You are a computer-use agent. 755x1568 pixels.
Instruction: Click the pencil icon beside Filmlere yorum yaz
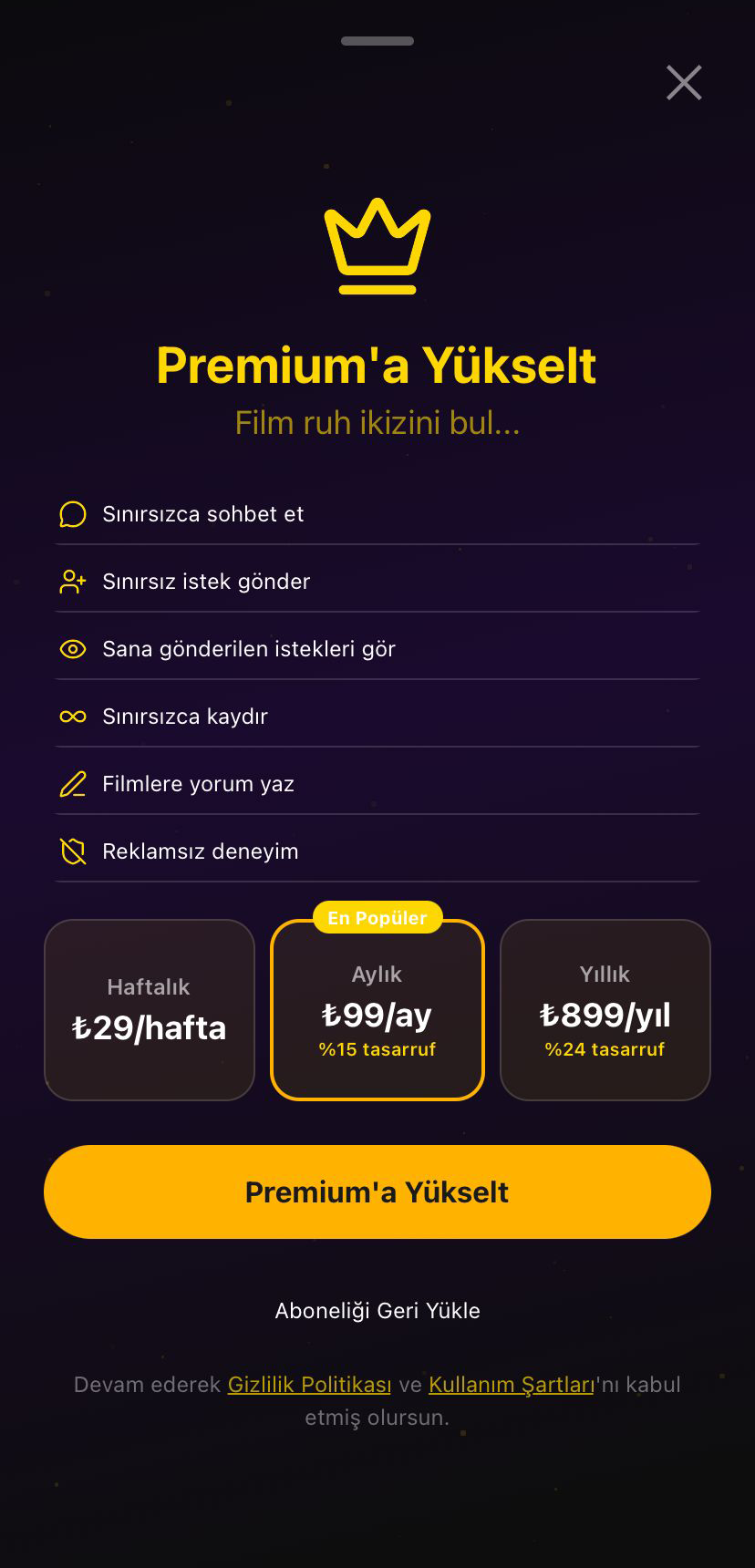(x=72, y=783)
